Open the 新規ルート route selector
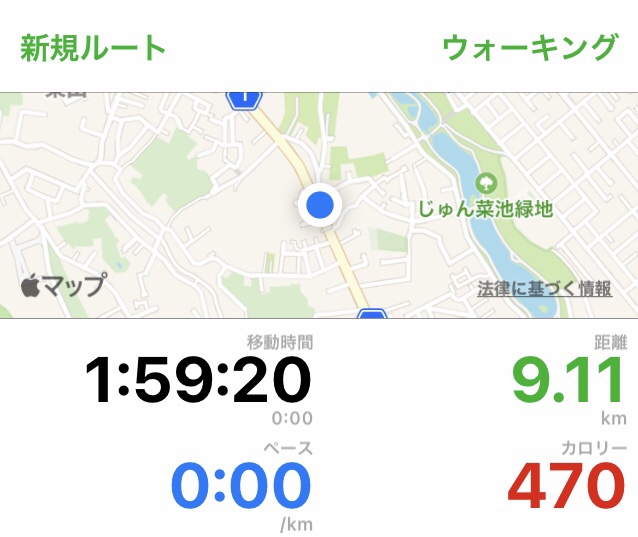Image resolution: width=638 pixels, height=537 pixels. (92, 48)
